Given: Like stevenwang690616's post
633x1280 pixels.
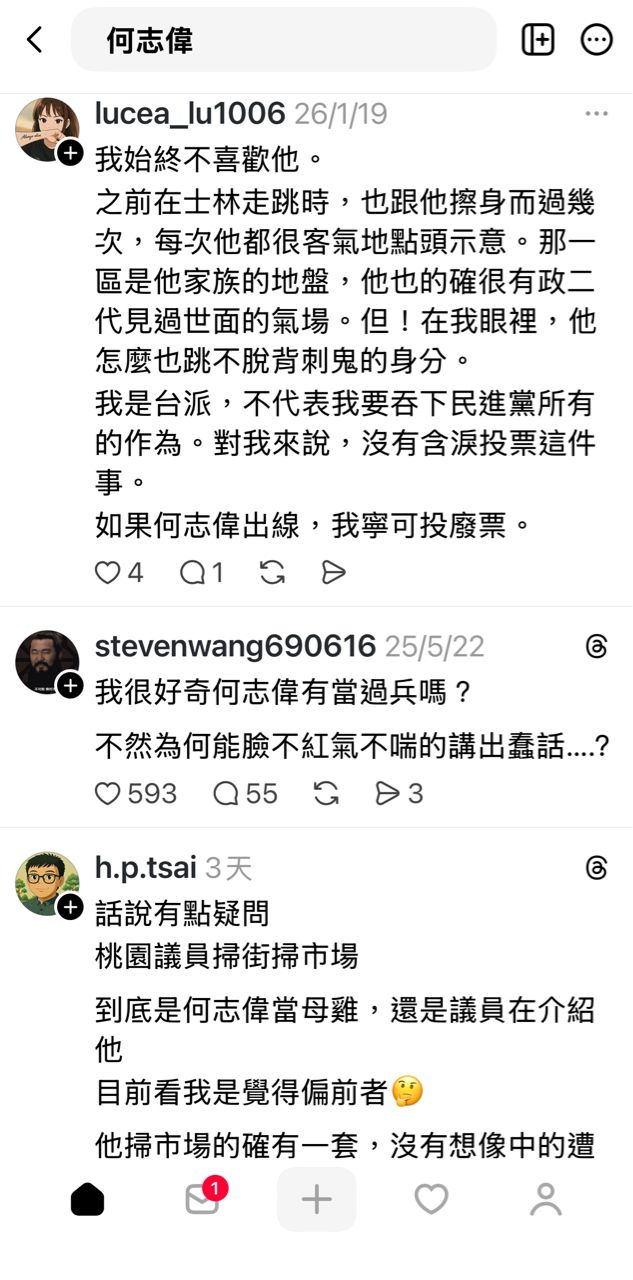Looking at the screenshot, I should [x=107, y=794].
